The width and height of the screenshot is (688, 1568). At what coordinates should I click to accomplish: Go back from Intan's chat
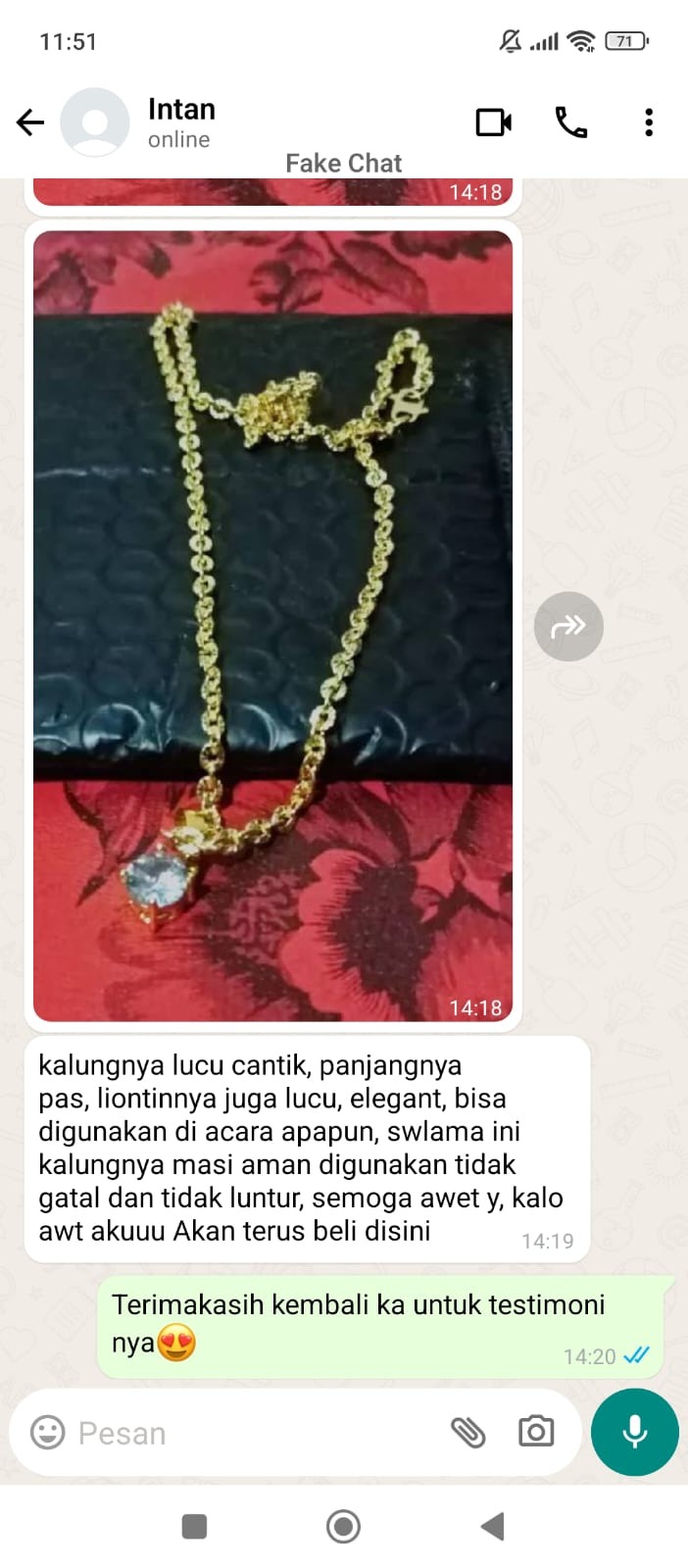pyautogui.click(x=30, y=122)
